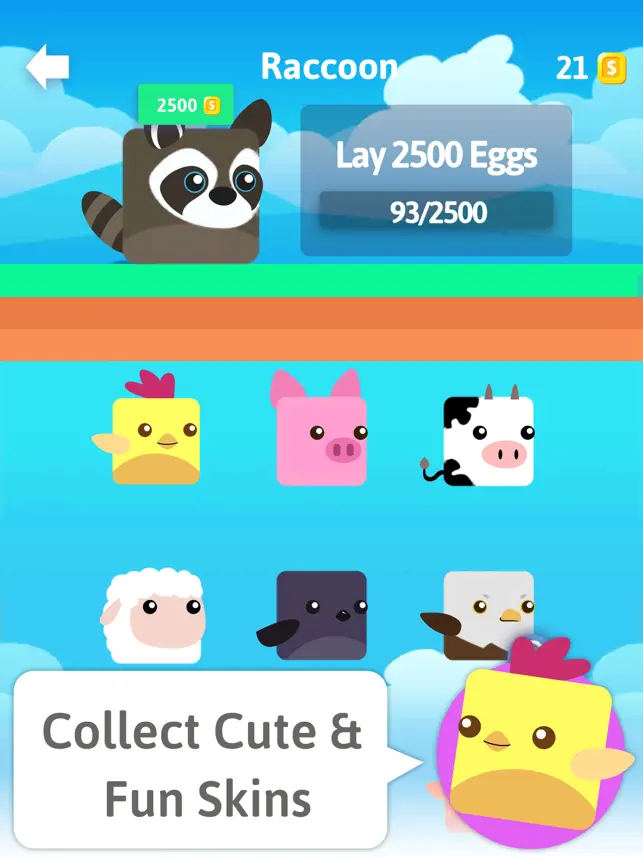Viewport: 643px width, 858px height.
Task: Buy the Raccoon for 2500 coins
Action: pos(187,105)
